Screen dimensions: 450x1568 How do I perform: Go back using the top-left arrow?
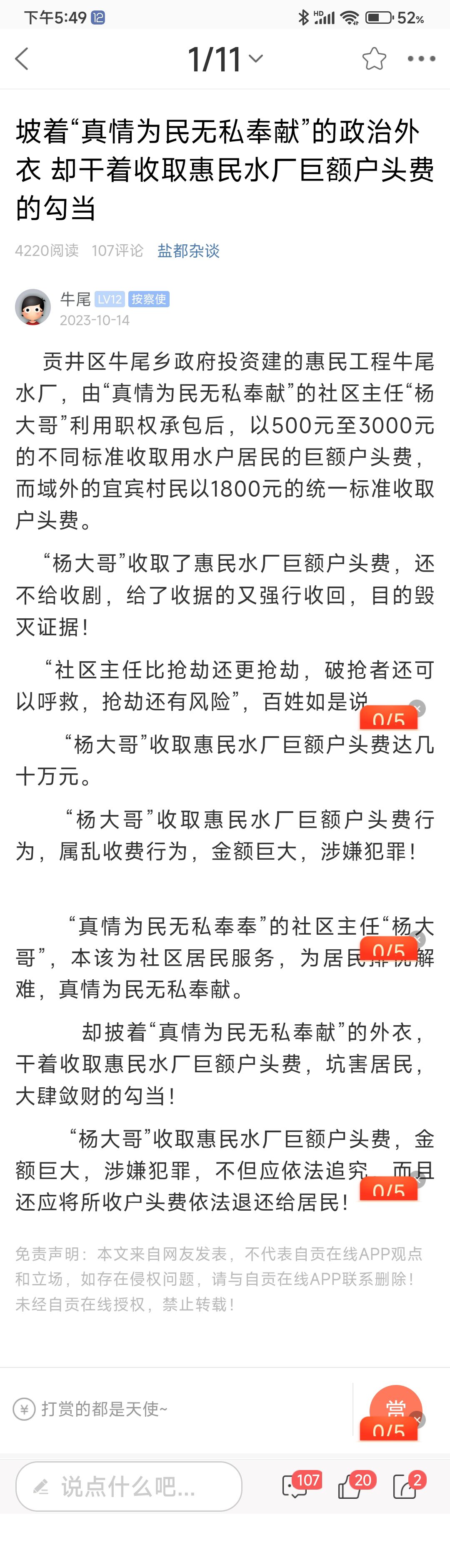[22, 59]
